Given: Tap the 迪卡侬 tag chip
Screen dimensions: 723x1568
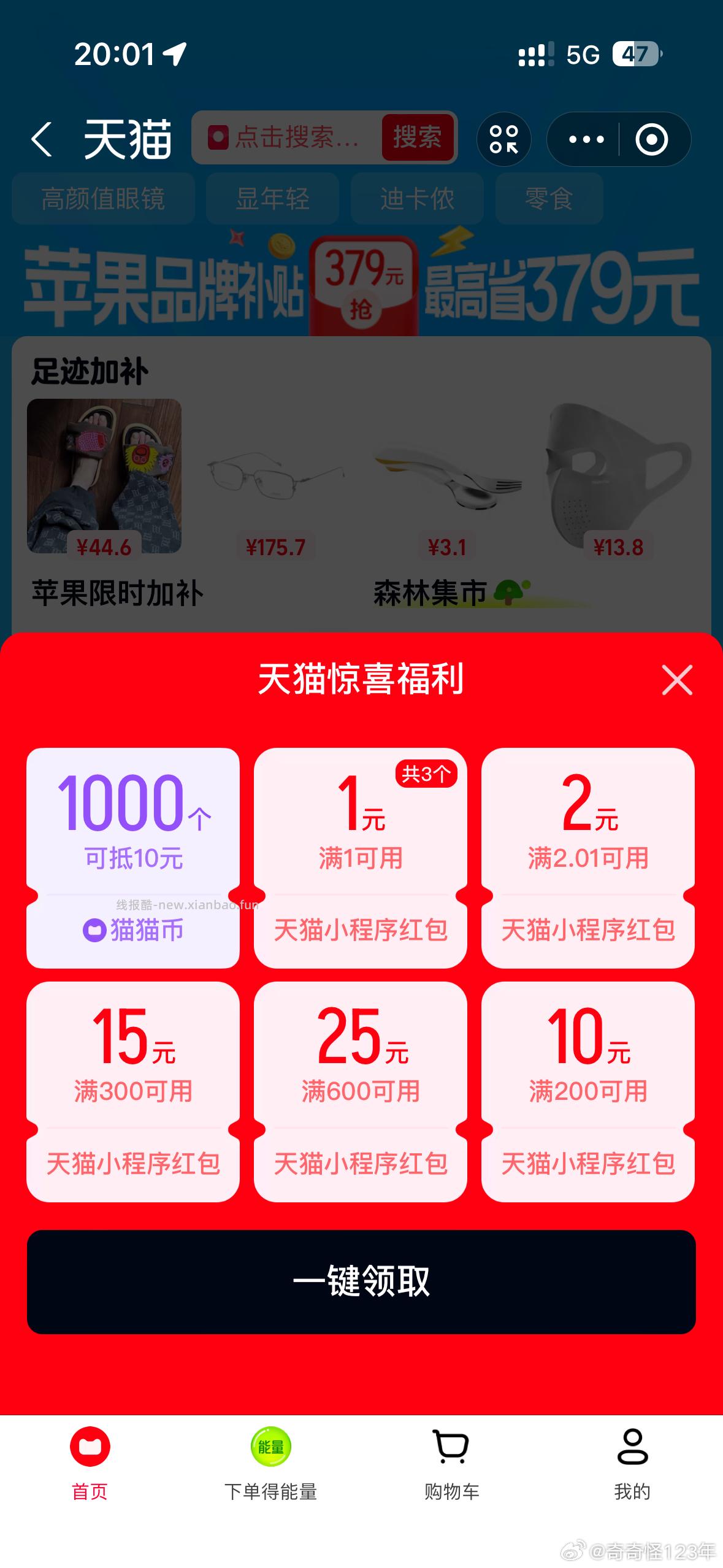Looking at the screenshot, I should click(416, 199).
